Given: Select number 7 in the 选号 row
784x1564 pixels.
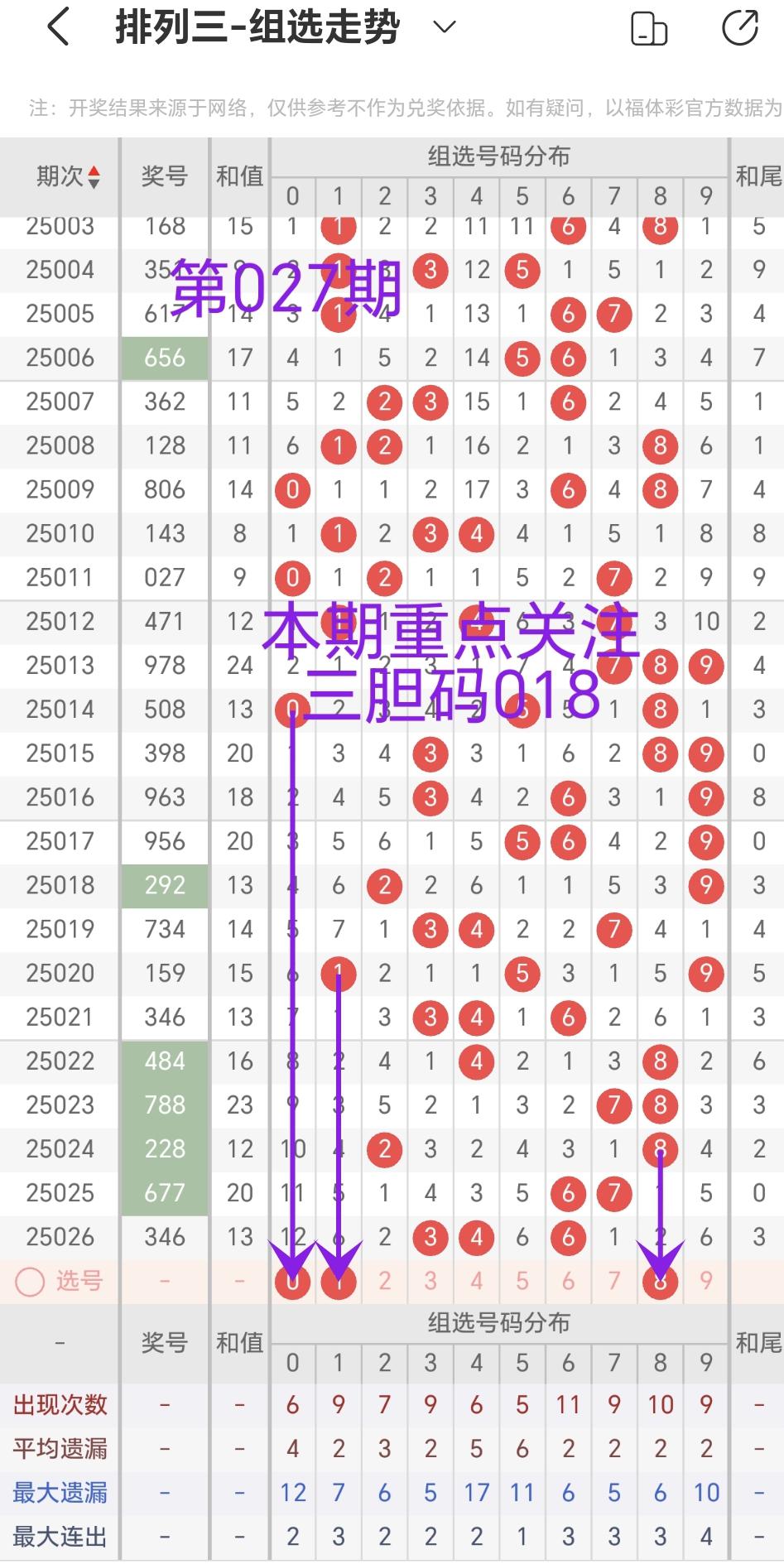Looking at the screenshot, I should point(614,1281).
